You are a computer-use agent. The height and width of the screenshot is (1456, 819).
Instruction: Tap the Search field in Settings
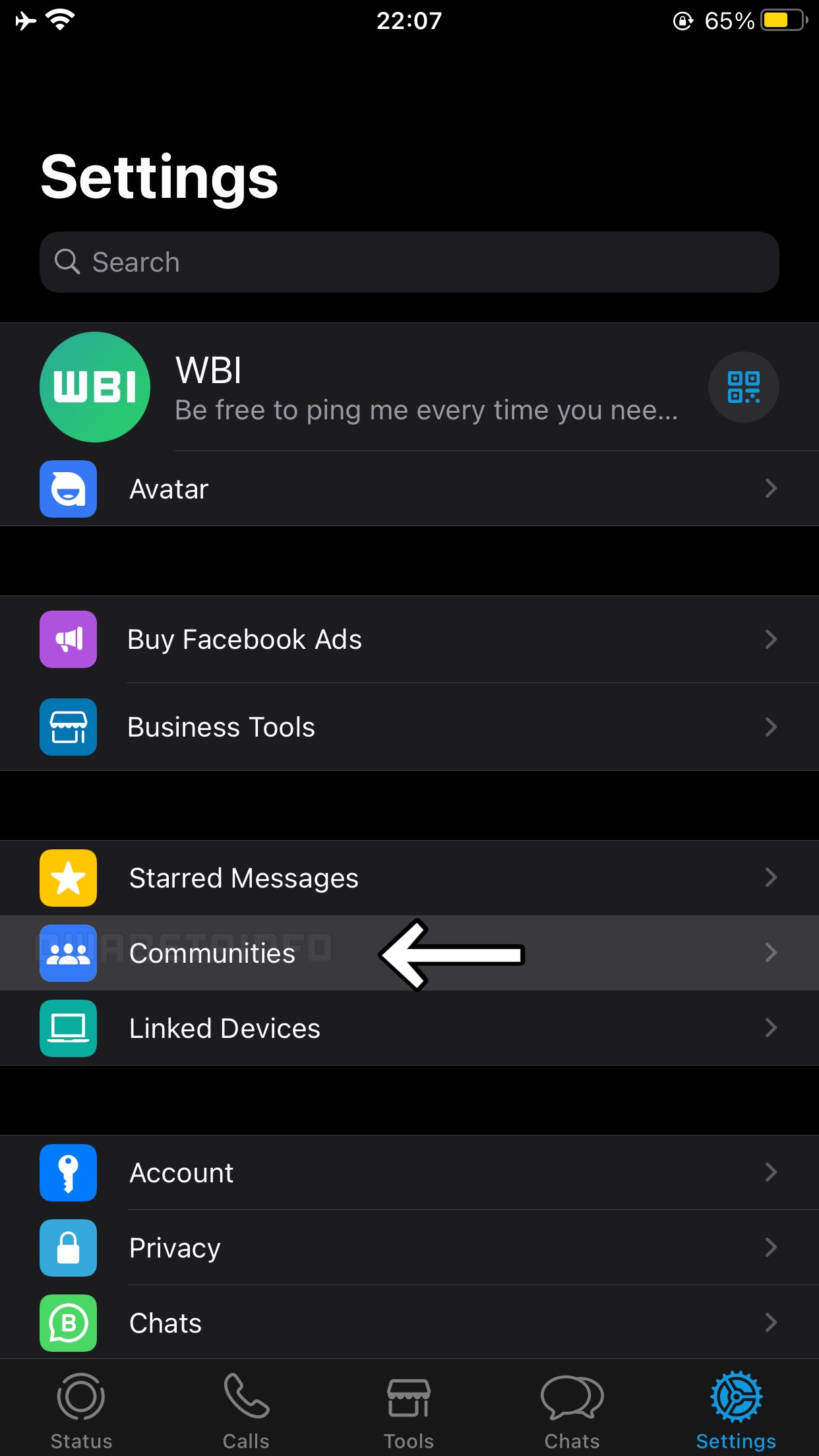pos(409,262)
